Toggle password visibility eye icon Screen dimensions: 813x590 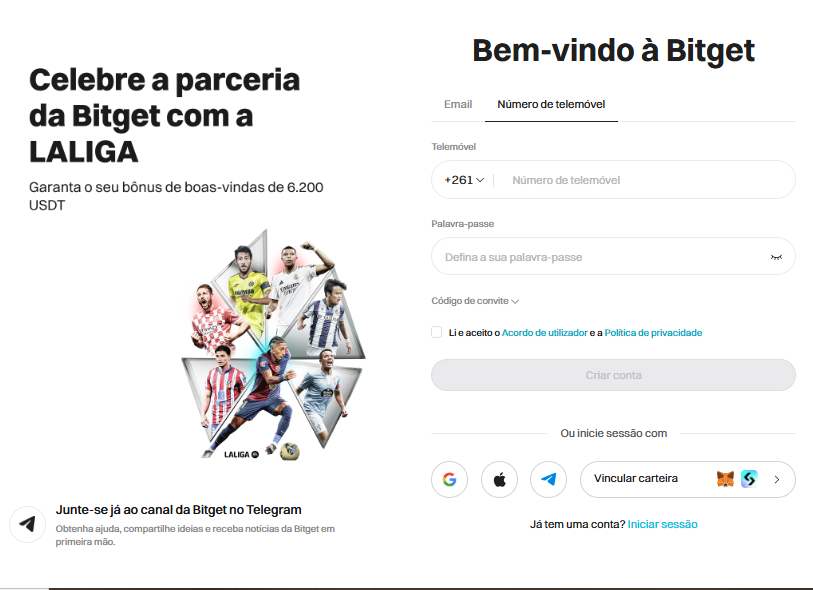tap(776, 257)
